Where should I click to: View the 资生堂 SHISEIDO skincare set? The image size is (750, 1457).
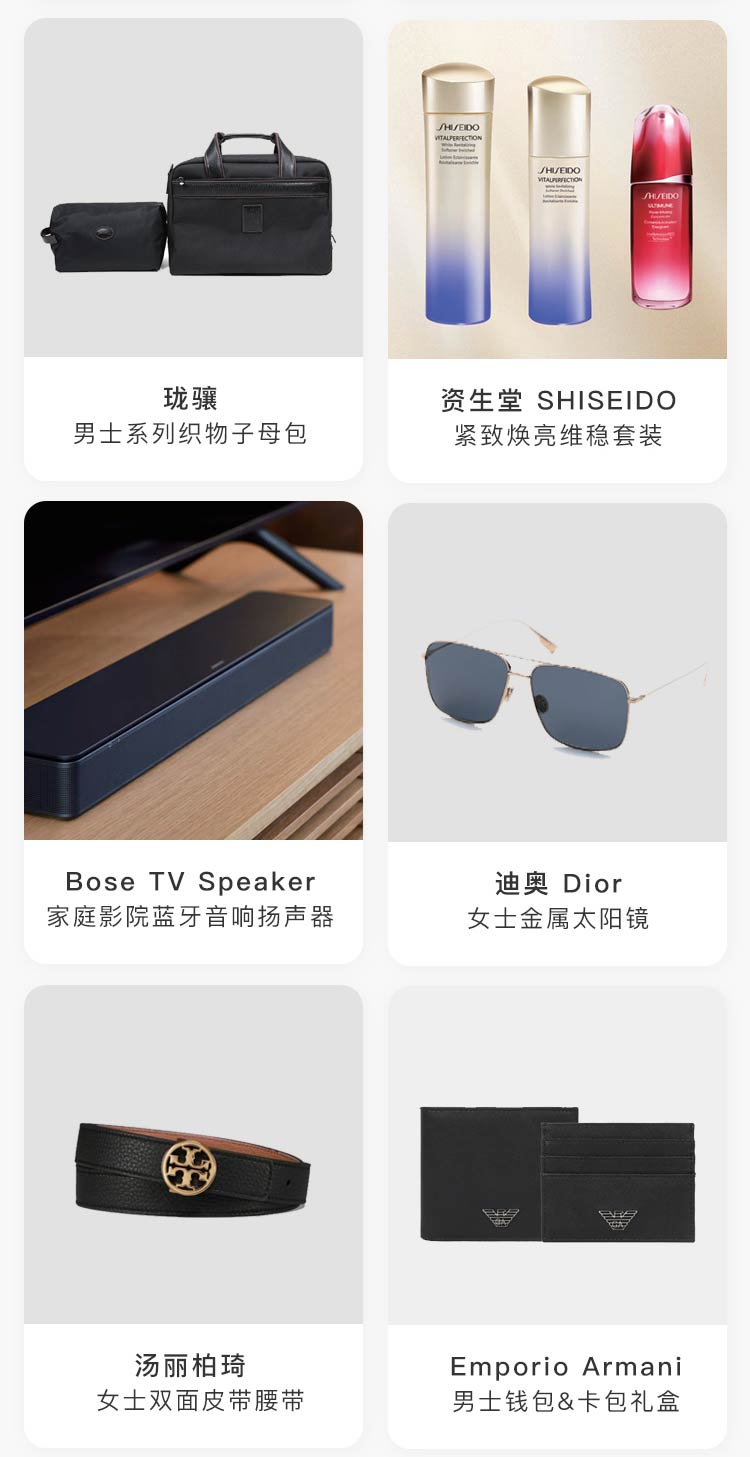pyautogui.click(x=557, y=250)
